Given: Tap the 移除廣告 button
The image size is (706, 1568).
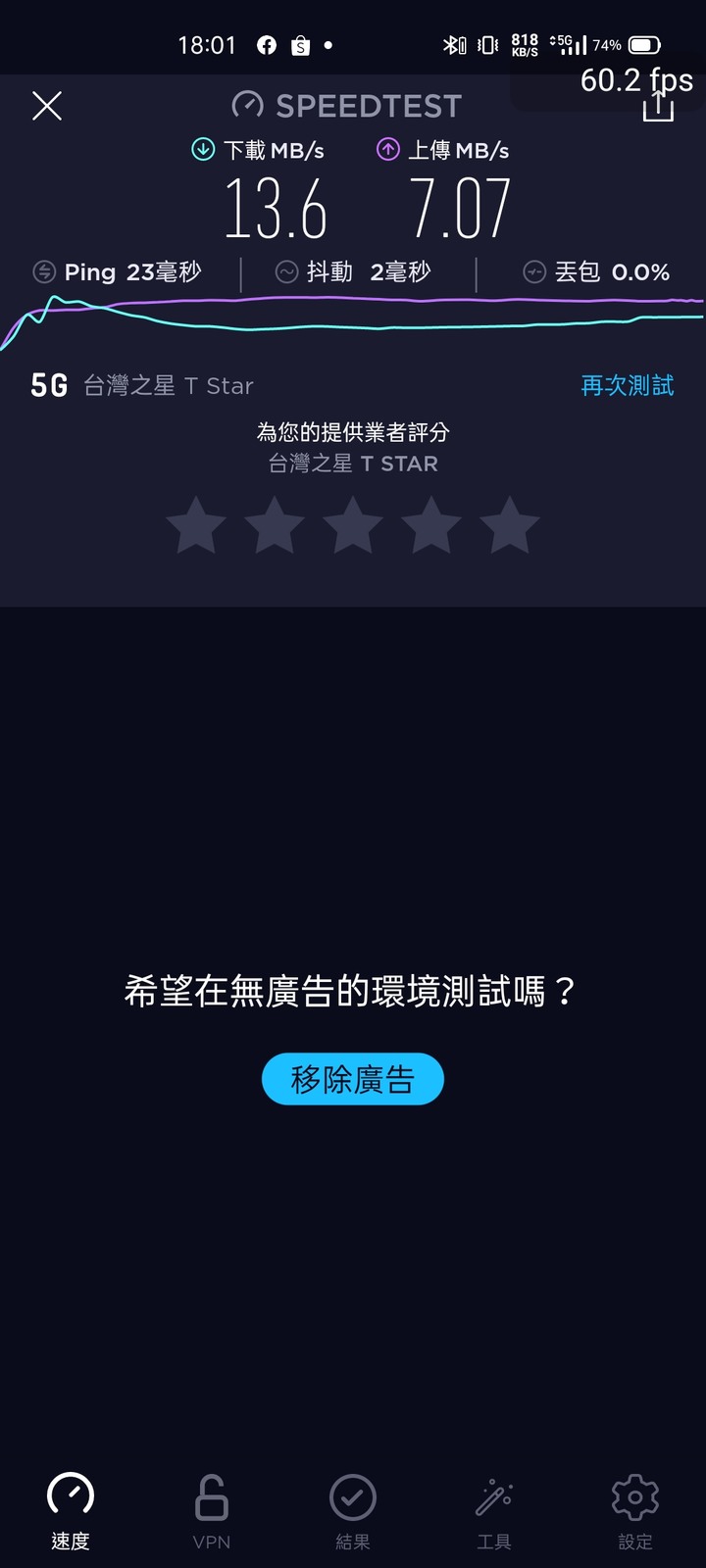Looking at the screenshot, I should pyautogui.click(x=353, y=1079).
